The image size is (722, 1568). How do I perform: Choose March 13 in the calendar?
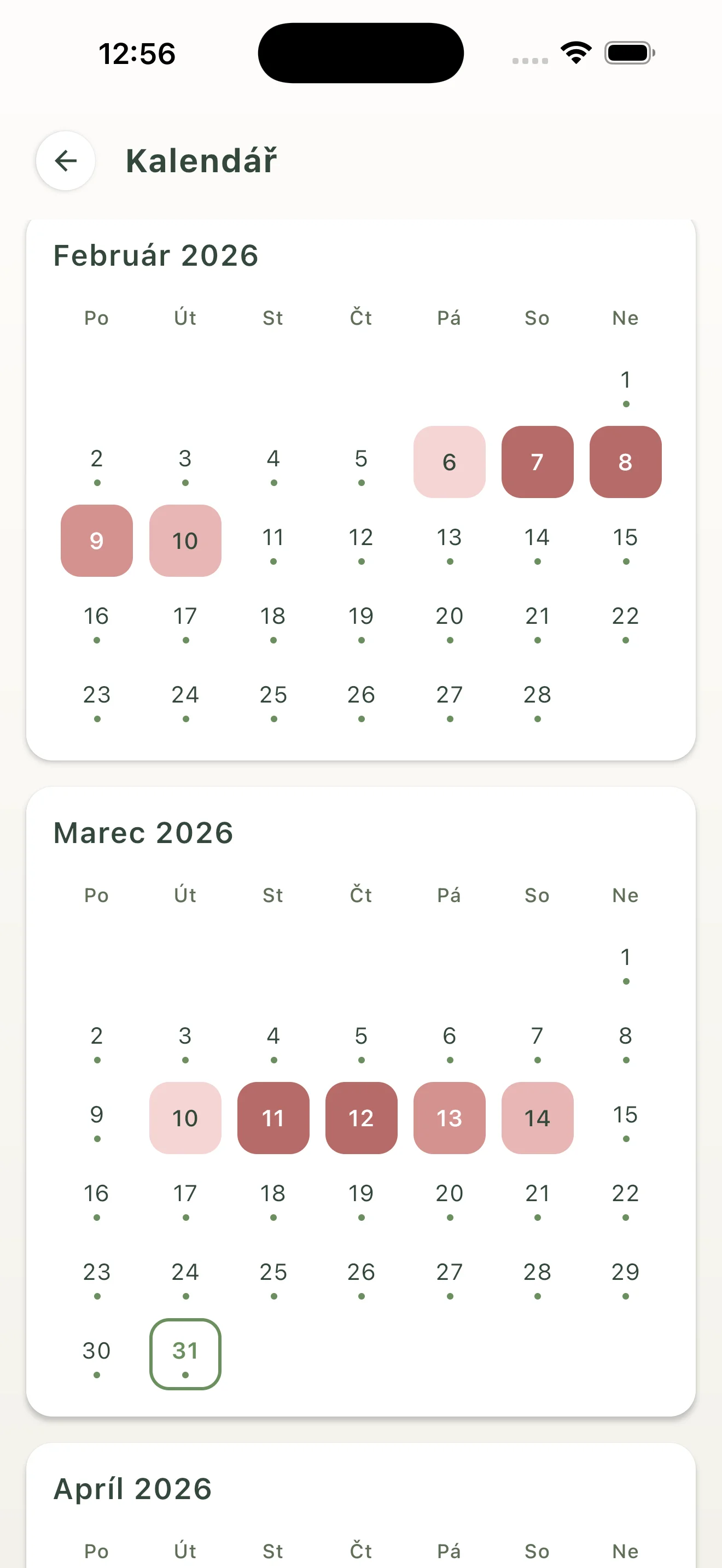[449, 1118]
